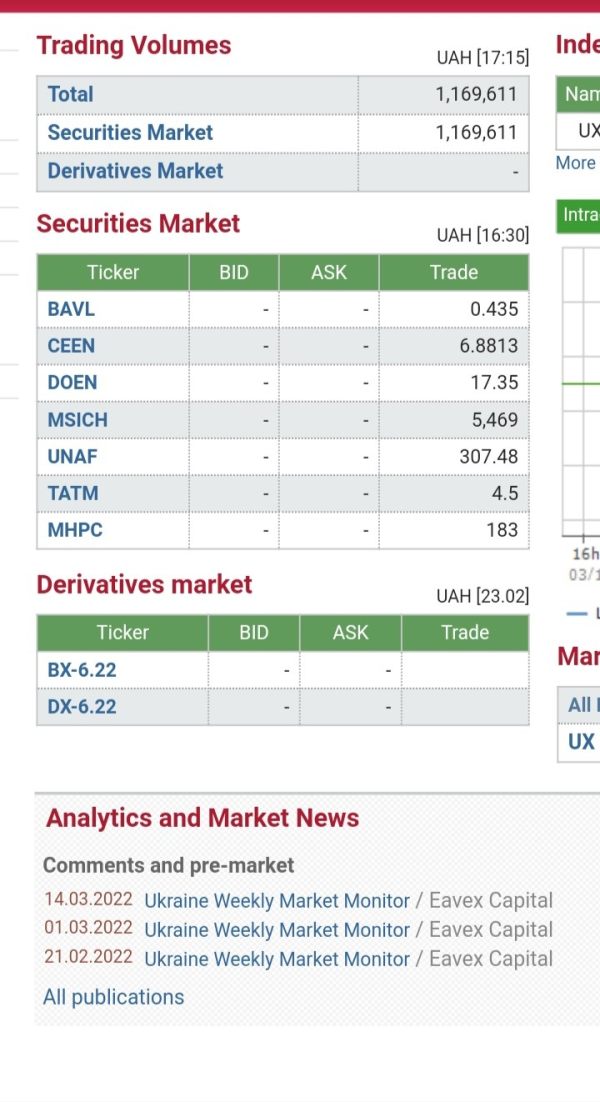Open the TATM ticker
The height and width of the screenshot is (1102, 600).
(x=73, y=493)
